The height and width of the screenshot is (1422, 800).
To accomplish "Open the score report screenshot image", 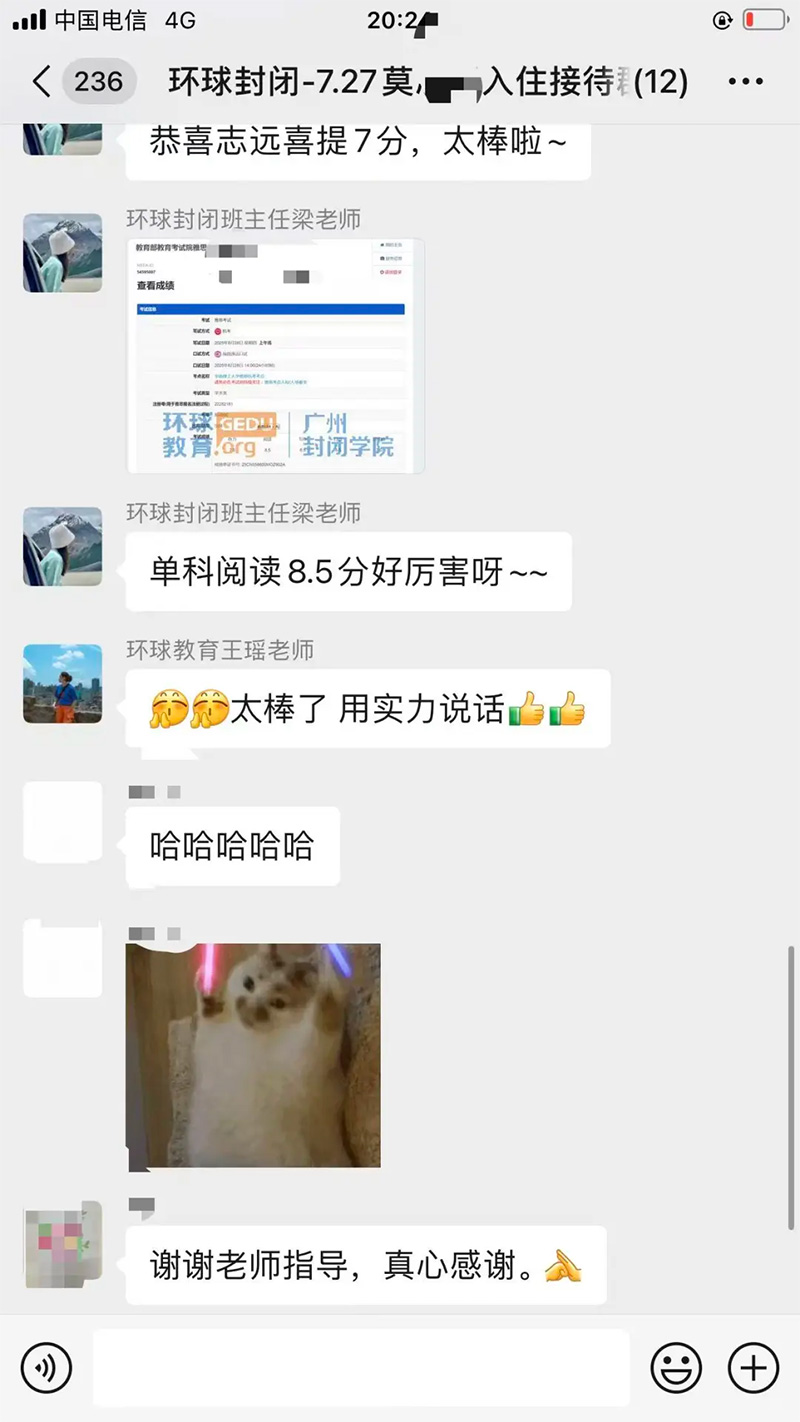I will coord(275,356).
